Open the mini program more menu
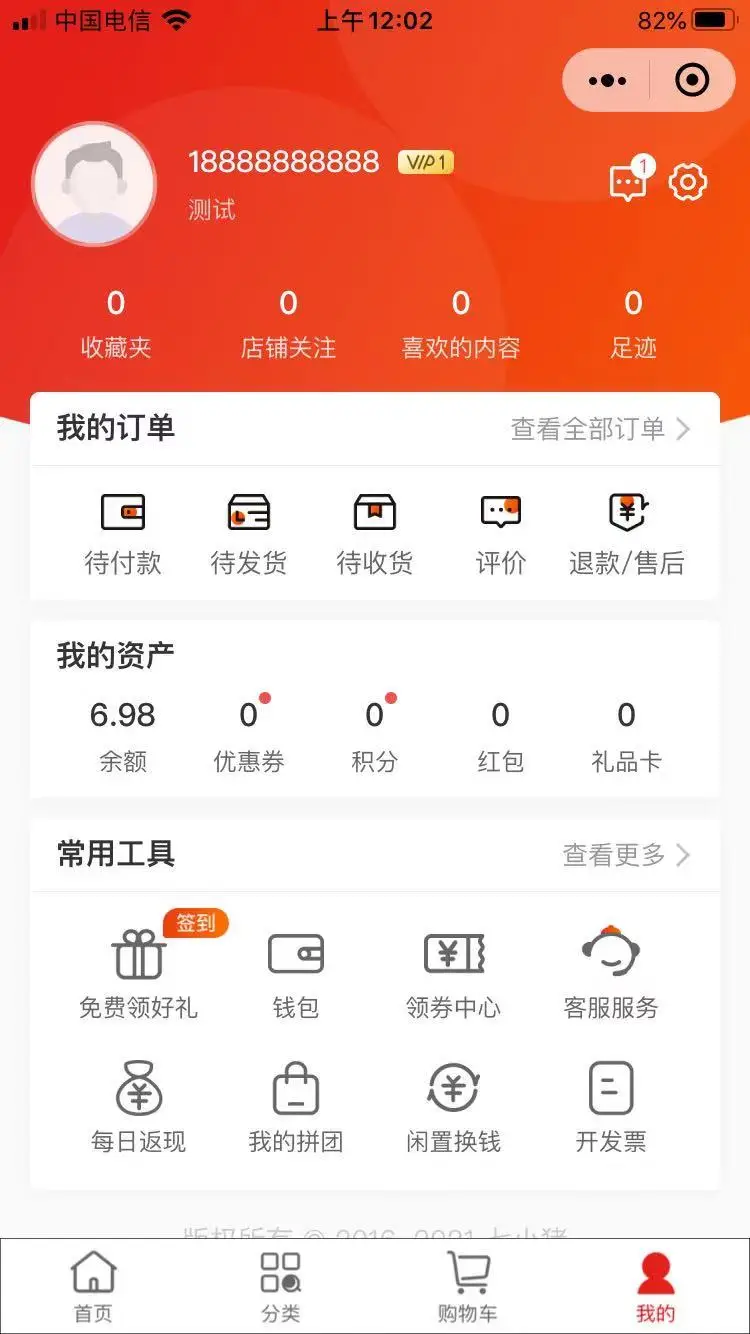 pyautogui.click(x=608, y=80)
